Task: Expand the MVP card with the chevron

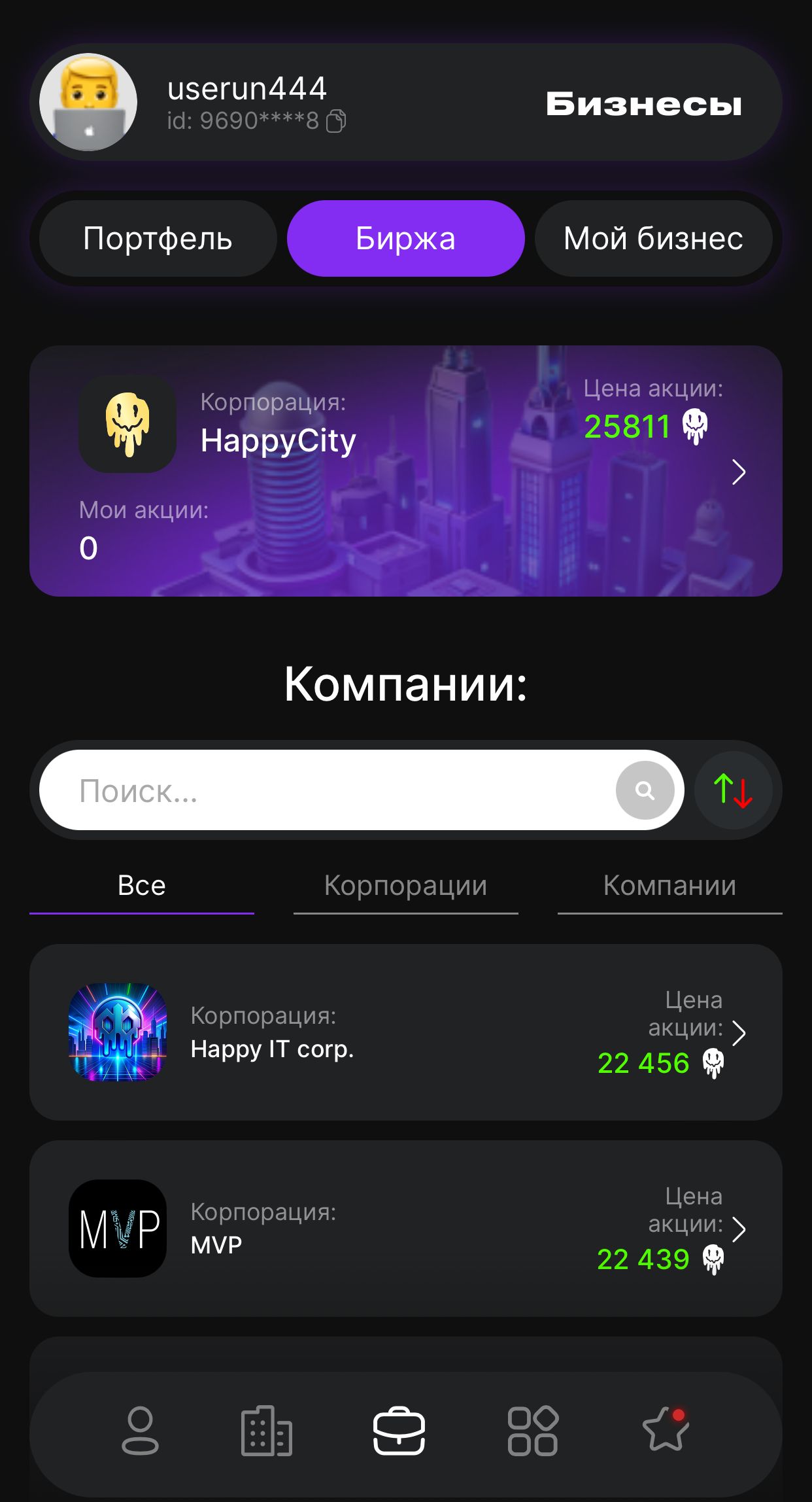Action: point(741,1228)
